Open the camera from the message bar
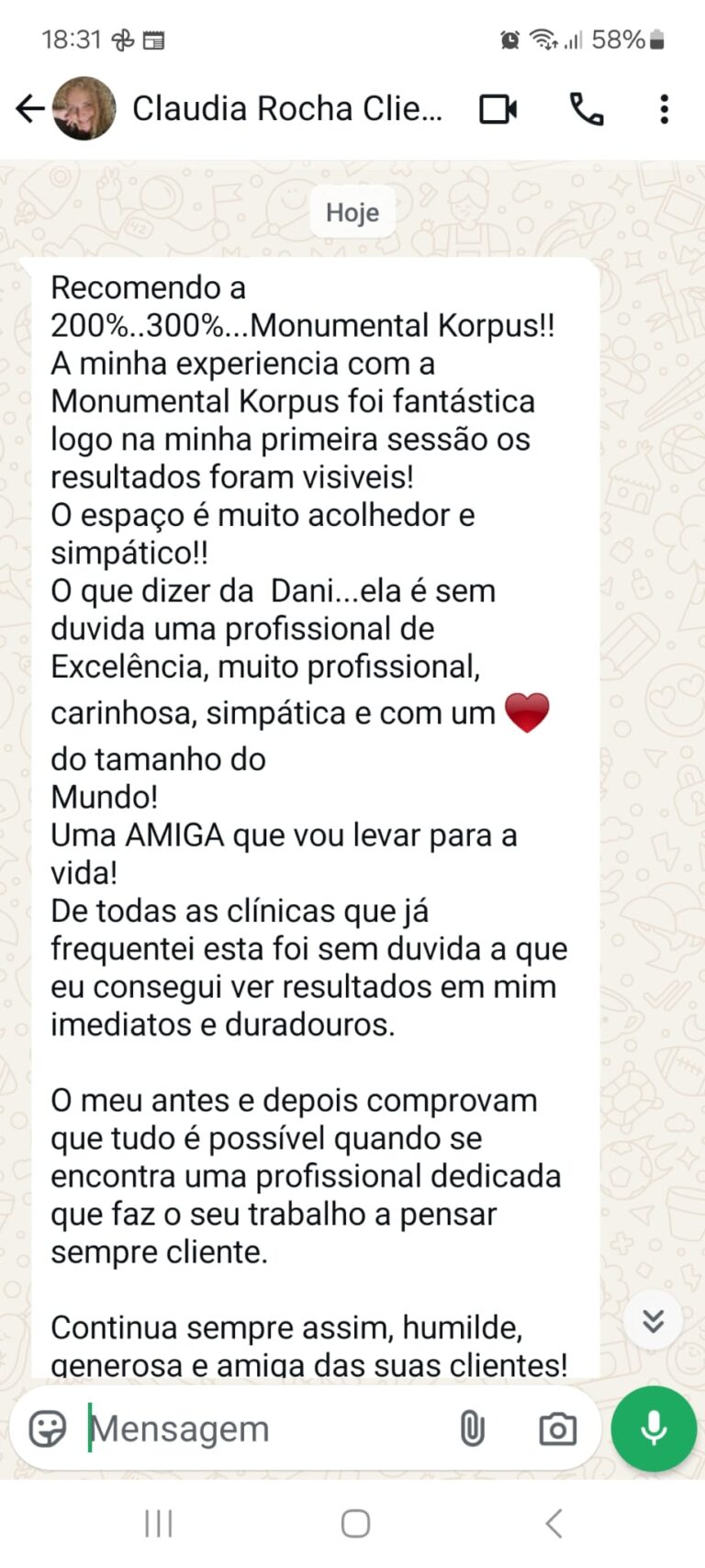The height and width of the screenshot is (1568, 705). coord(557,1429)
